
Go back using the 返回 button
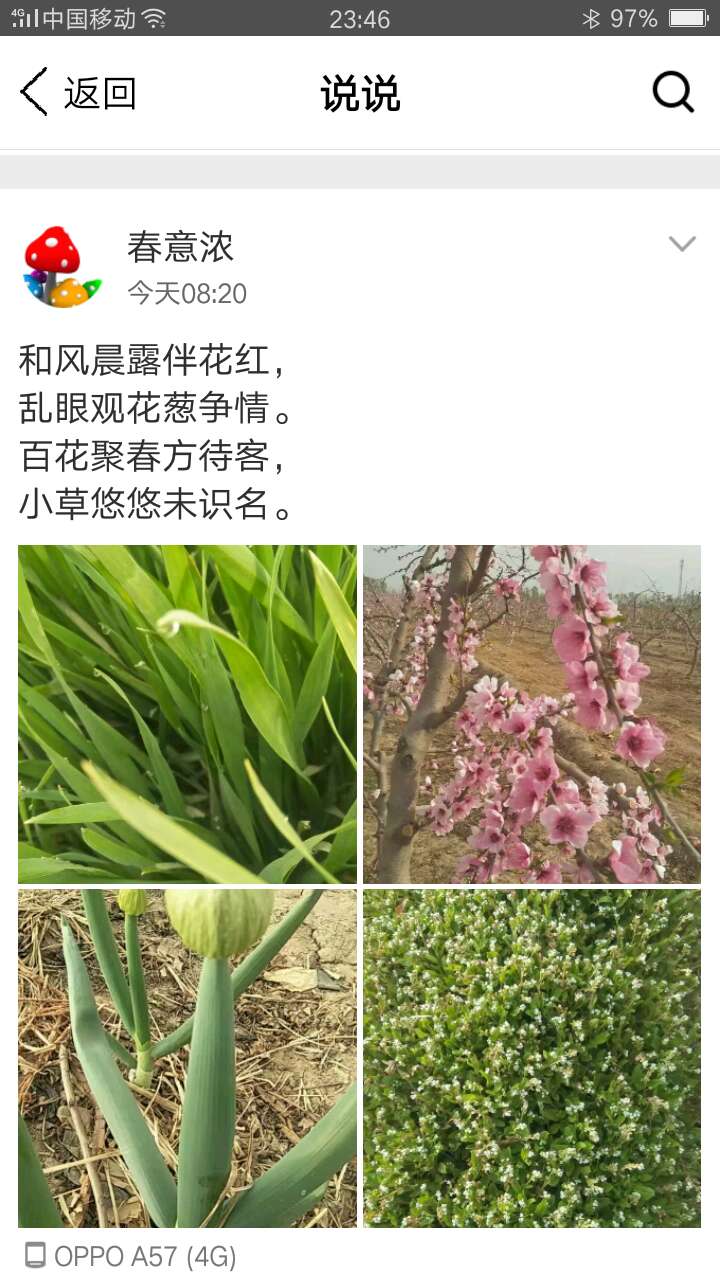[78, 93]
